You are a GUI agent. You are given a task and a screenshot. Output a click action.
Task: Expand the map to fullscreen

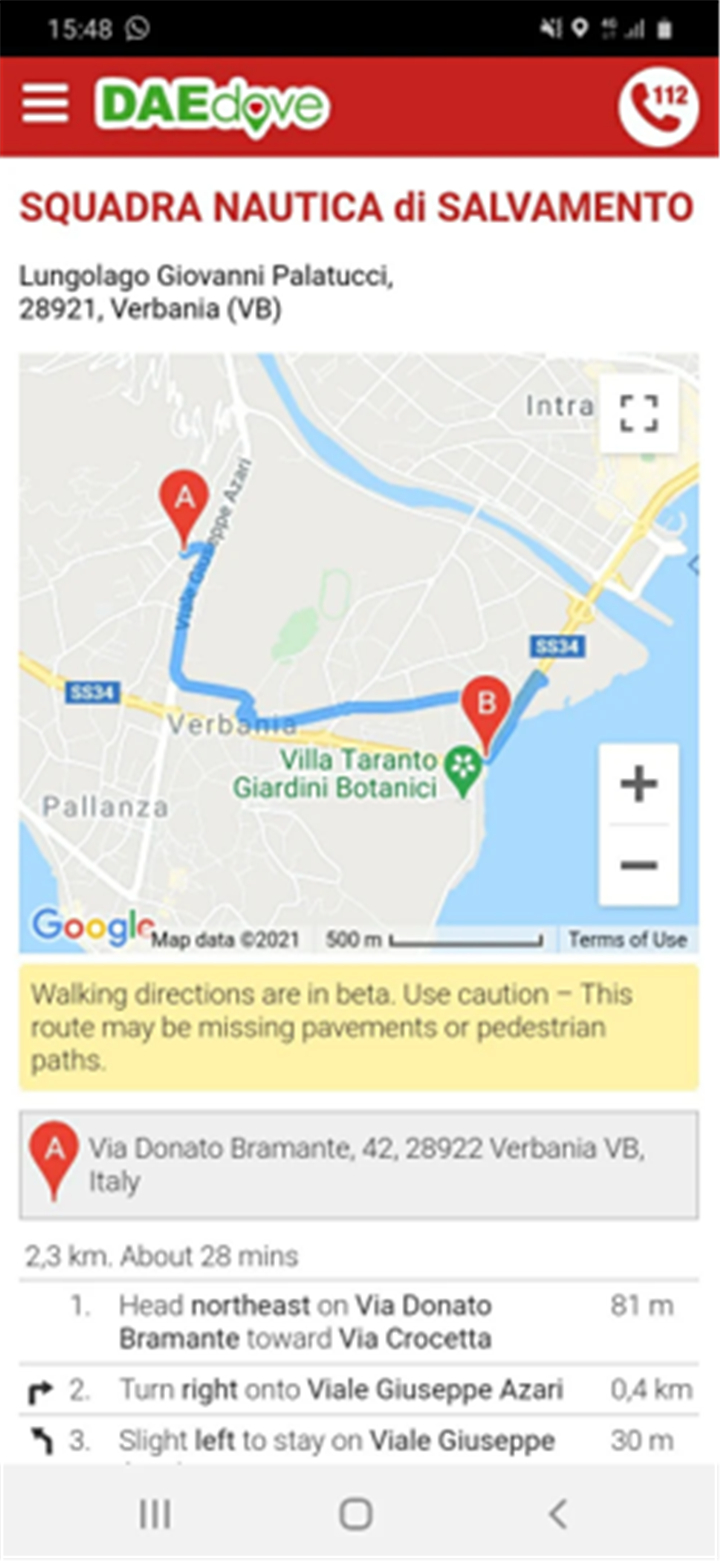(638, 413)
